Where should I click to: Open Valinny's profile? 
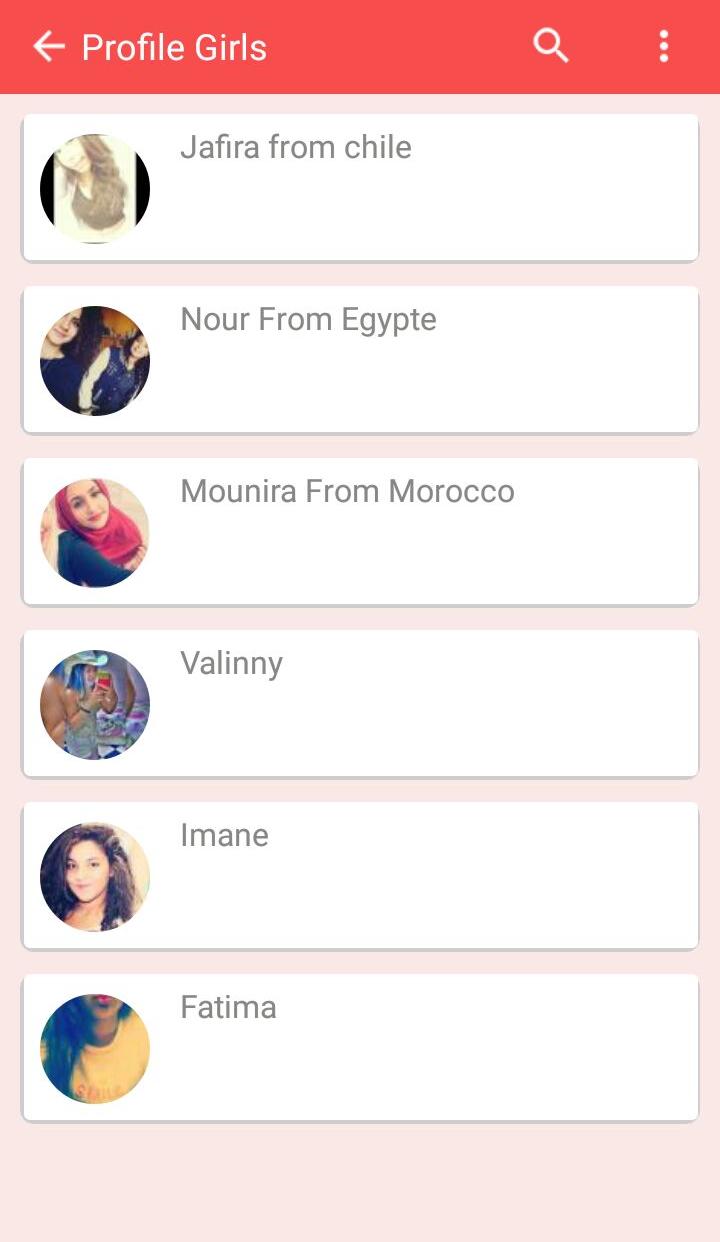click(360, 703)
